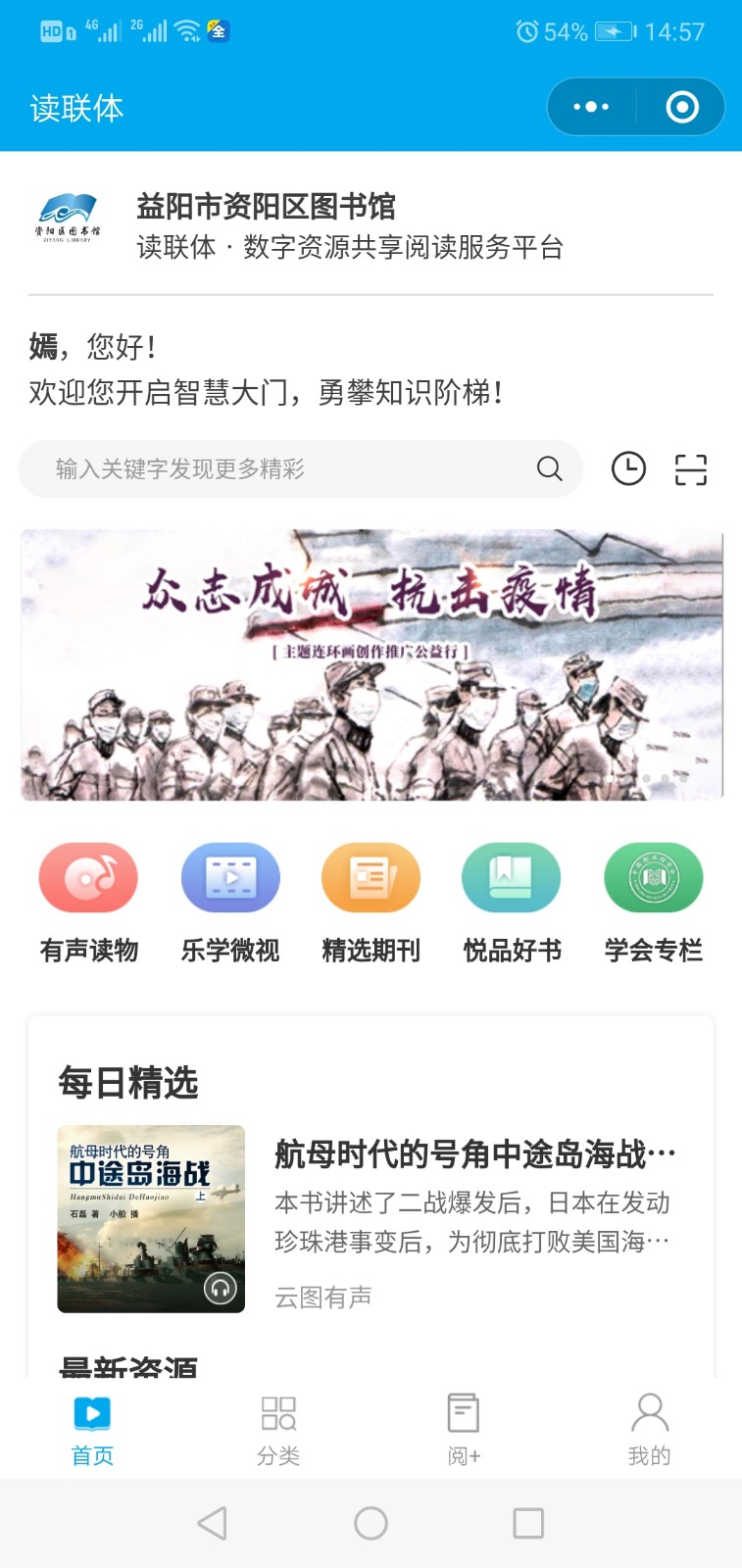Open 乐学微视 video section

click(230, 902)
